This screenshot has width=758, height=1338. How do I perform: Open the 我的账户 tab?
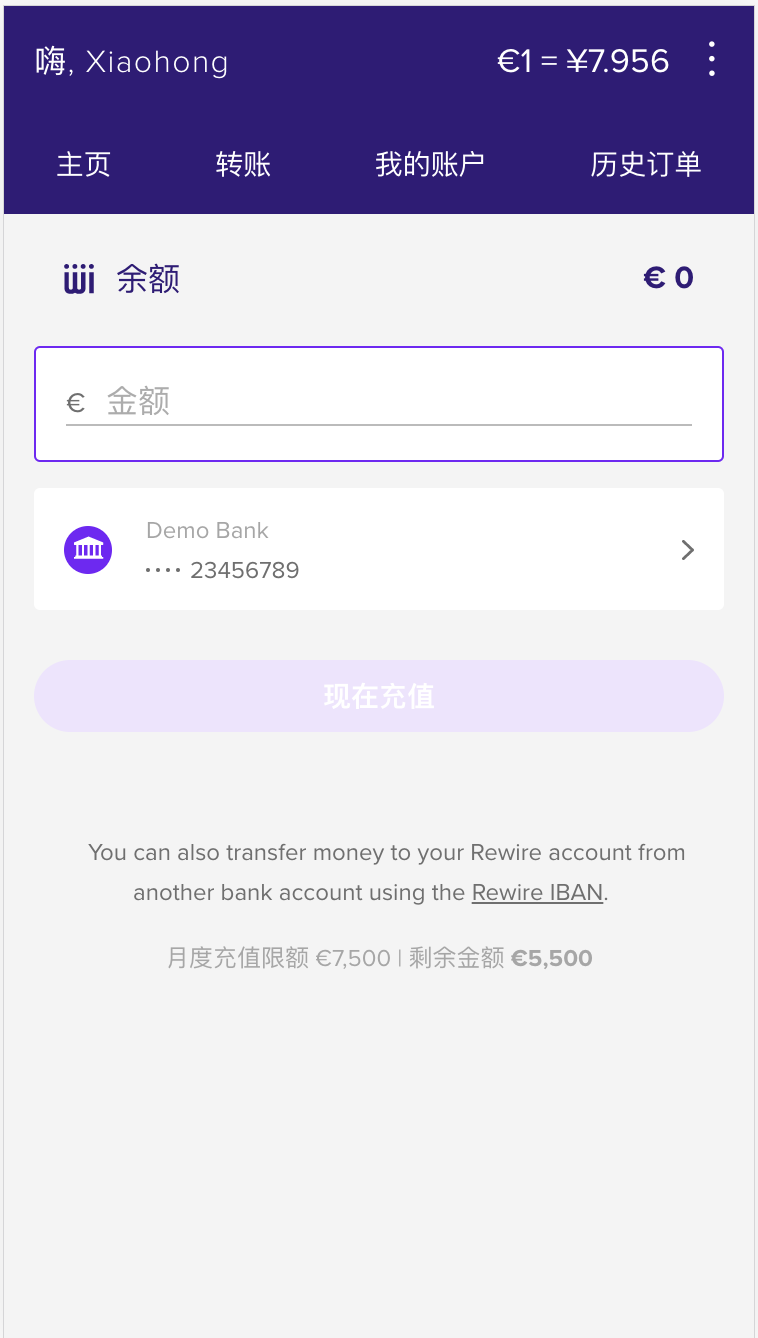pos(429,164)
